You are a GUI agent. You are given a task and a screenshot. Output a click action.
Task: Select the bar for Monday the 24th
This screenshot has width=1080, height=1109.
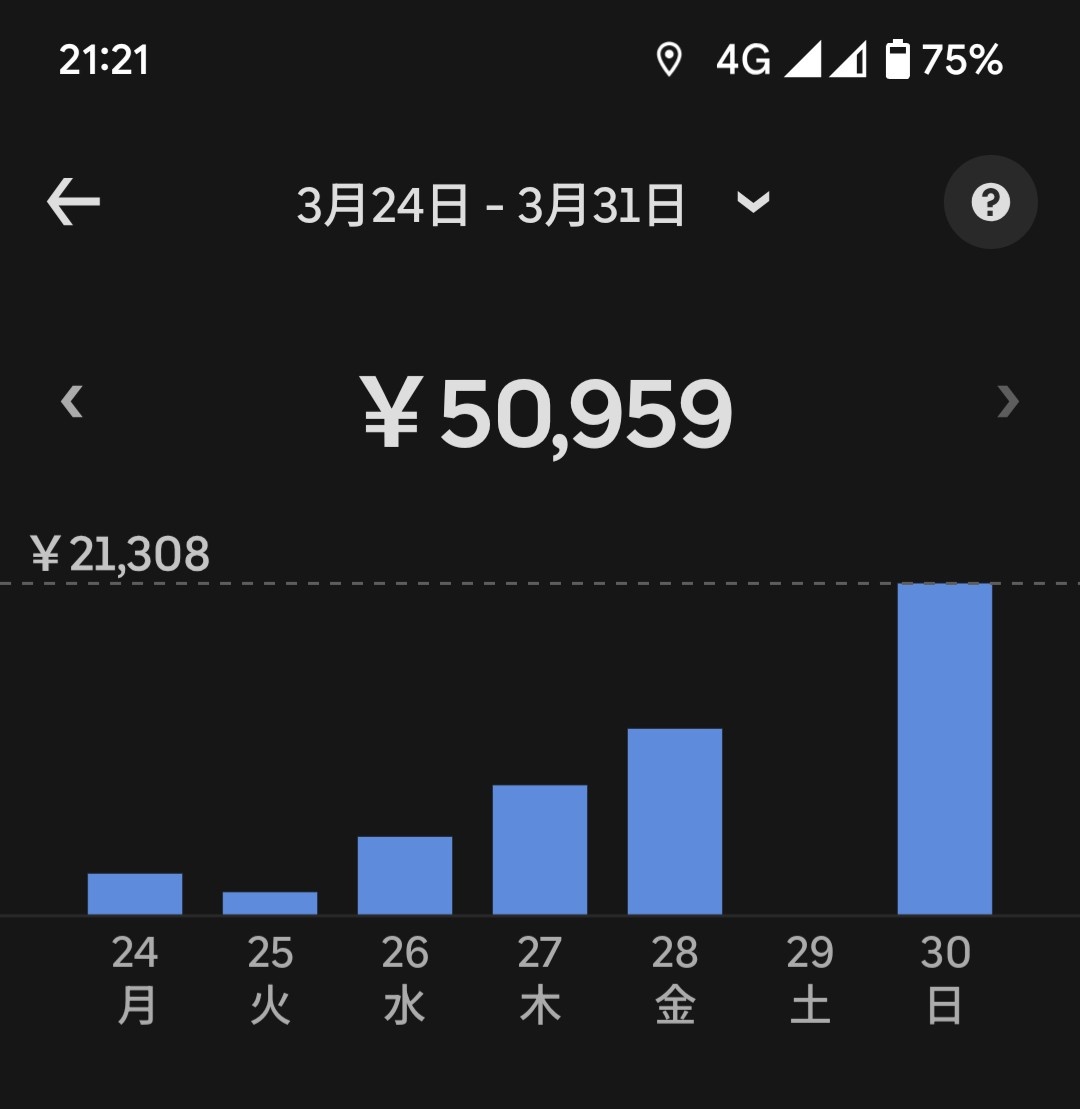click(x=135, y=894)
